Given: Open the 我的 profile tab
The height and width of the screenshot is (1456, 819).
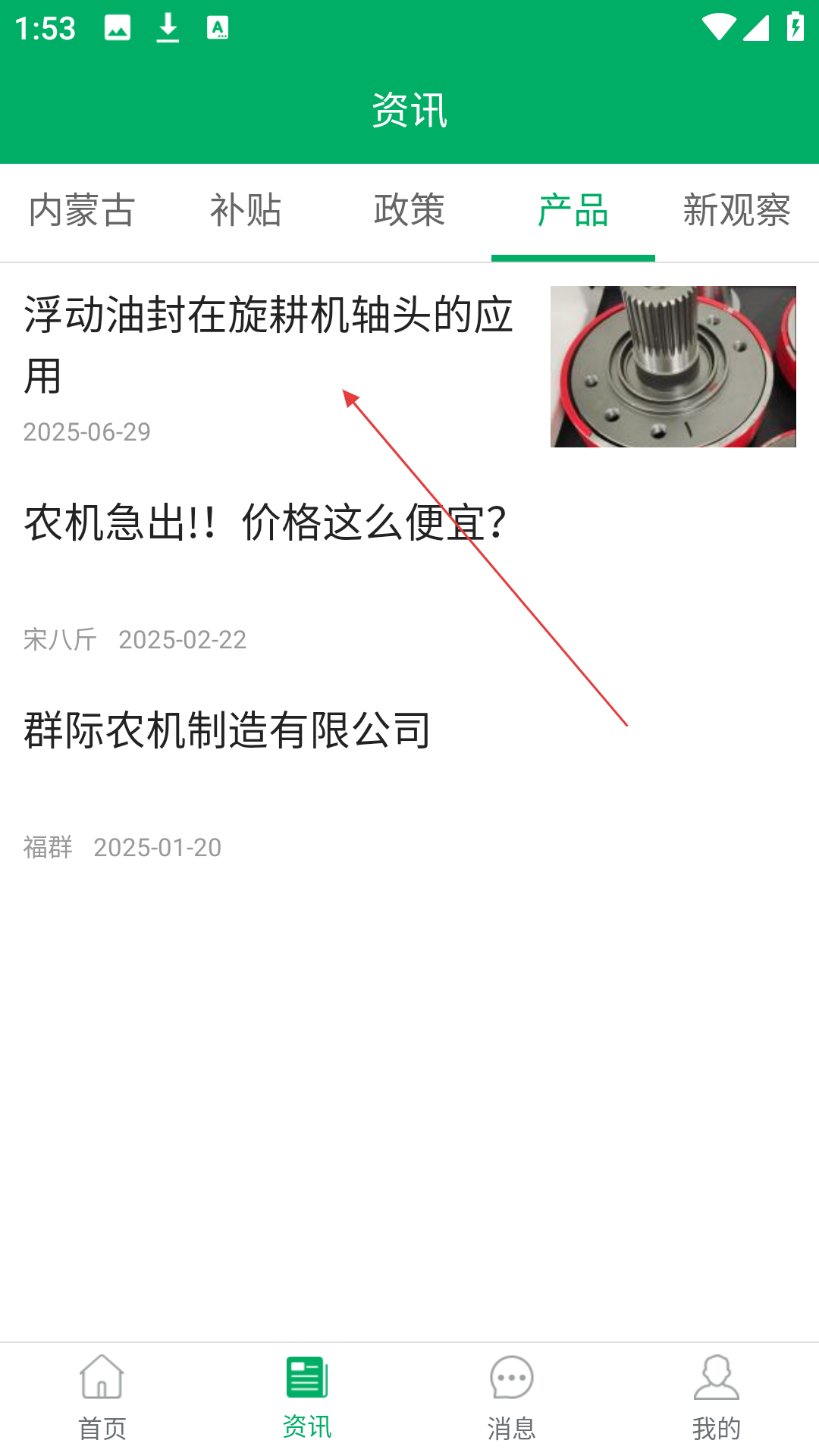Looking at the screenshot, I should [x=717, y=1398].
